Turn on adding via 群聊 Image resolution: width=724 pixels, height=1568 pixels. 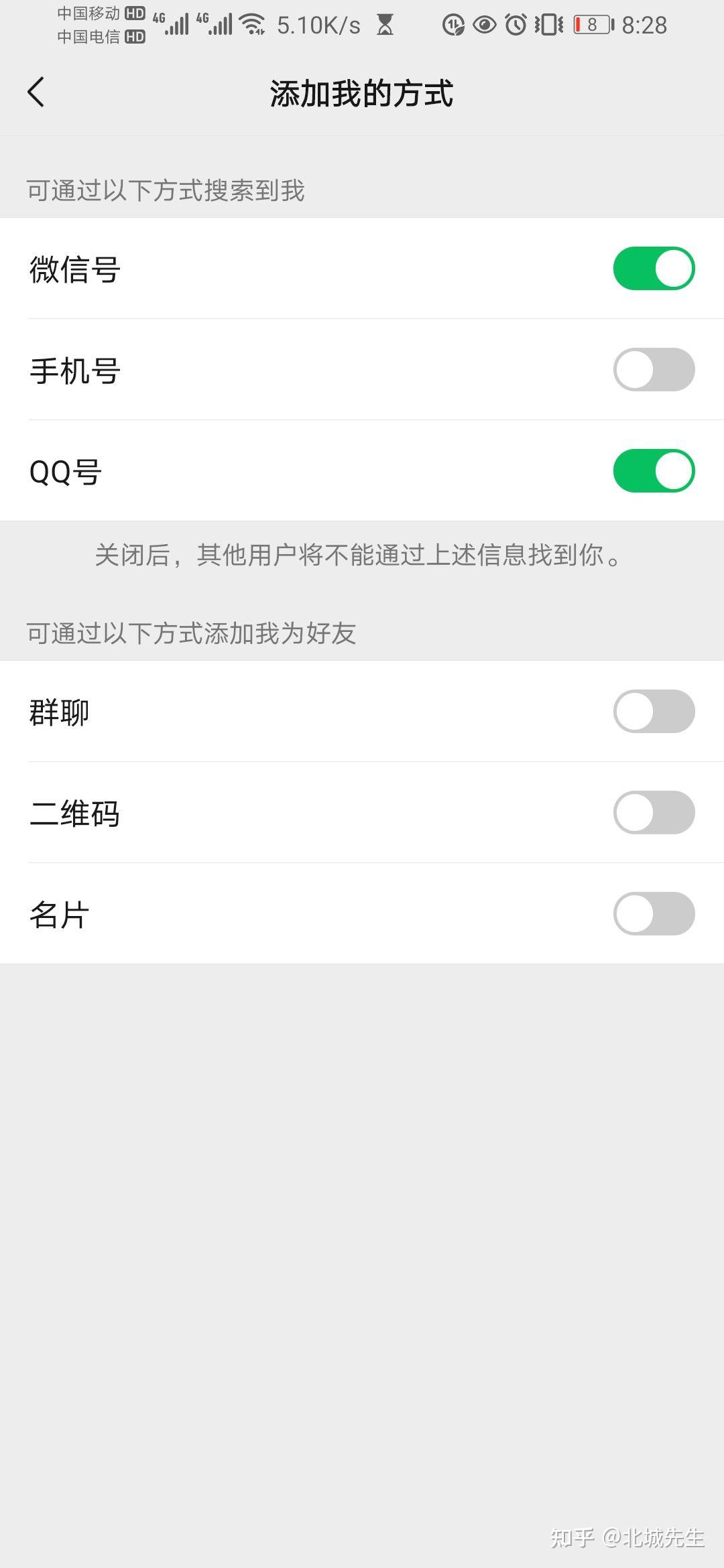[x=654, y=712]
